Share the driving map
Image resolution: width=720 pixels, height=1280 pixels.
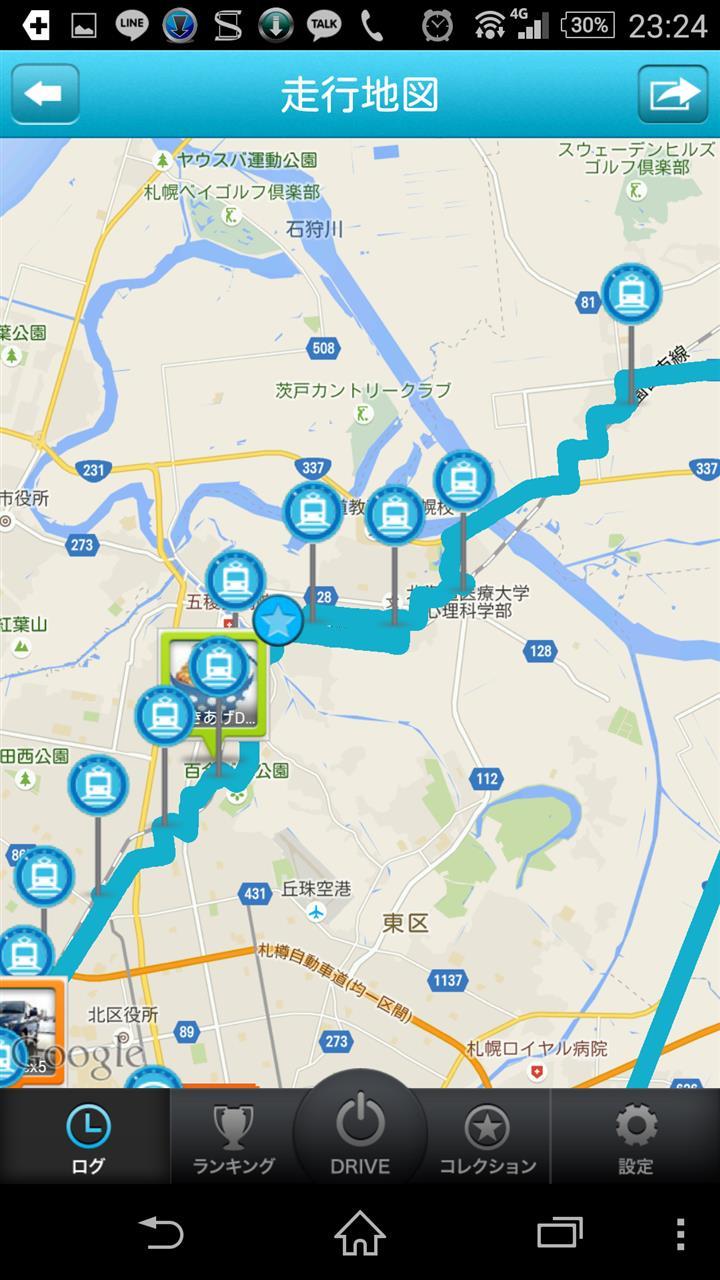[673, 95]
